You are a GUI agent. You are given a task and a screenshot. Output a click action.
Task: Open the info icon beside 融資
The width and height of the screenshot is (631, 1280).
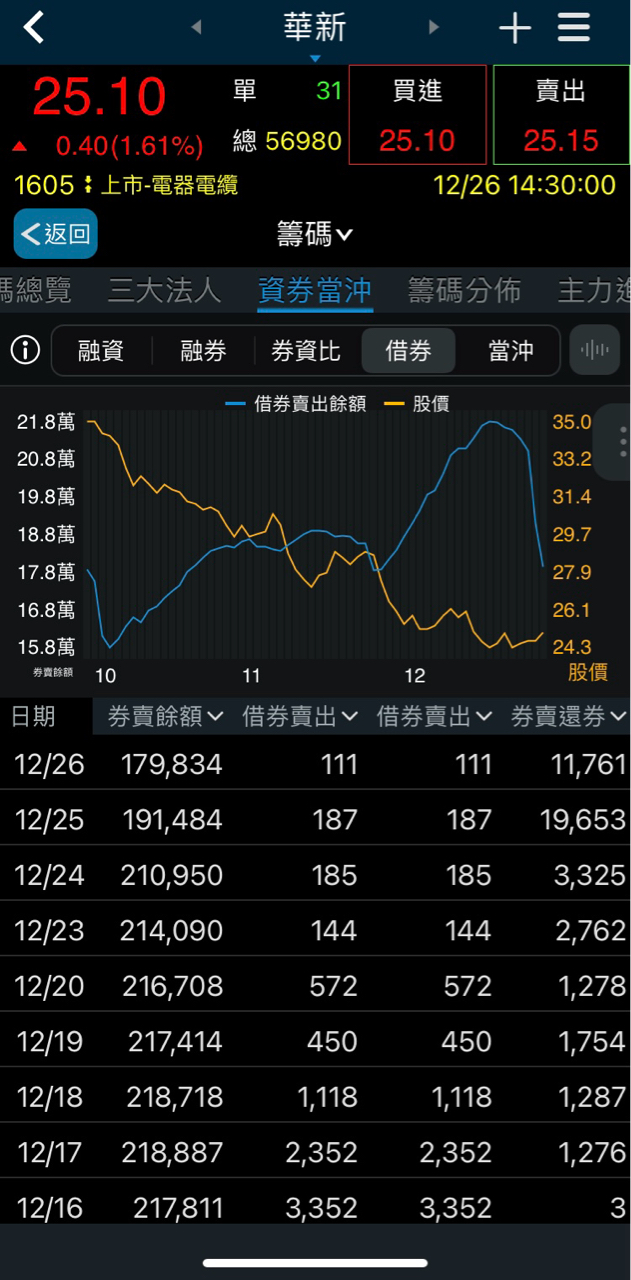tap(25, 350)
